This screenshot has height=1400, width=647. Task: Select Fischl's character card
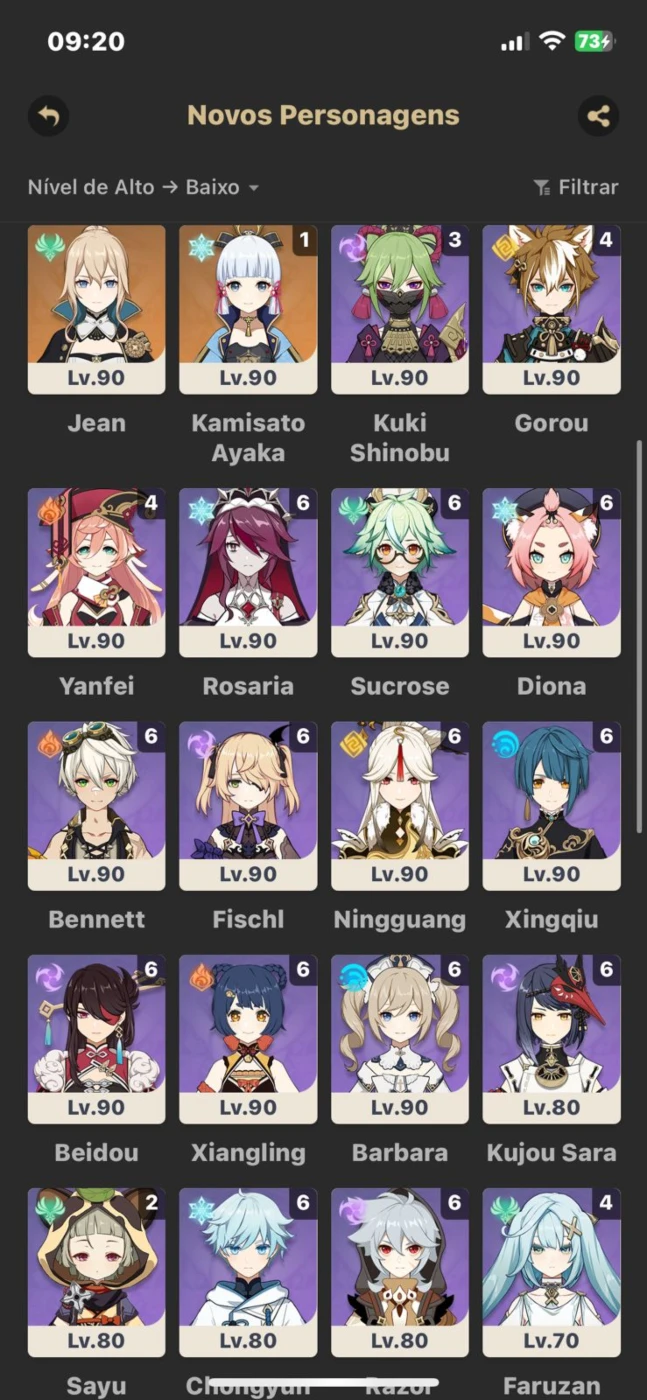click(248, 806)
